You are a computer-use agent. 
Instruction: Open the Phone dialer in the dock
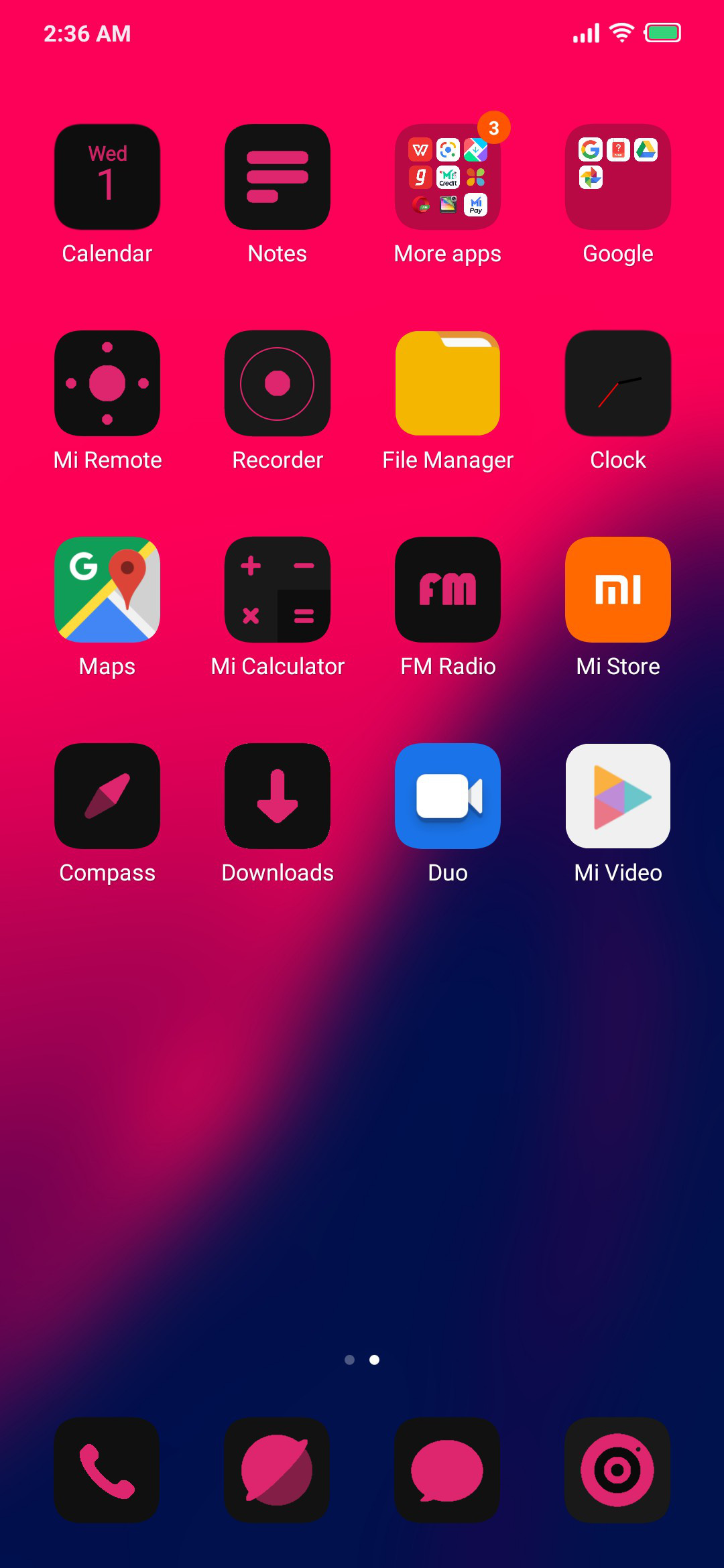[x=107, y=1470]
